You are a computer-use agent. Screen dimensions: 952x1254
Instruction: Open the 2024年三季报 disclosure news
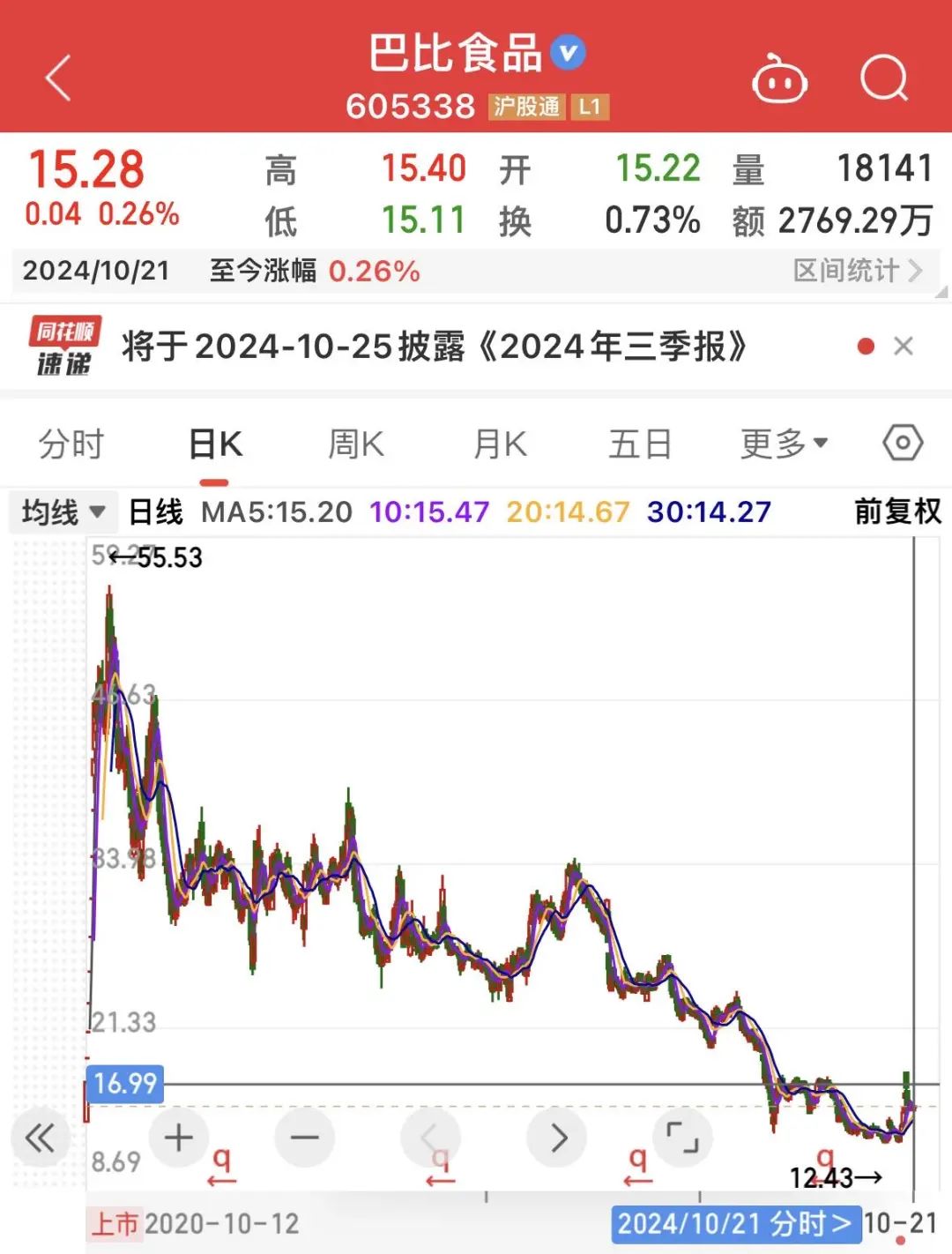point(434,347)
